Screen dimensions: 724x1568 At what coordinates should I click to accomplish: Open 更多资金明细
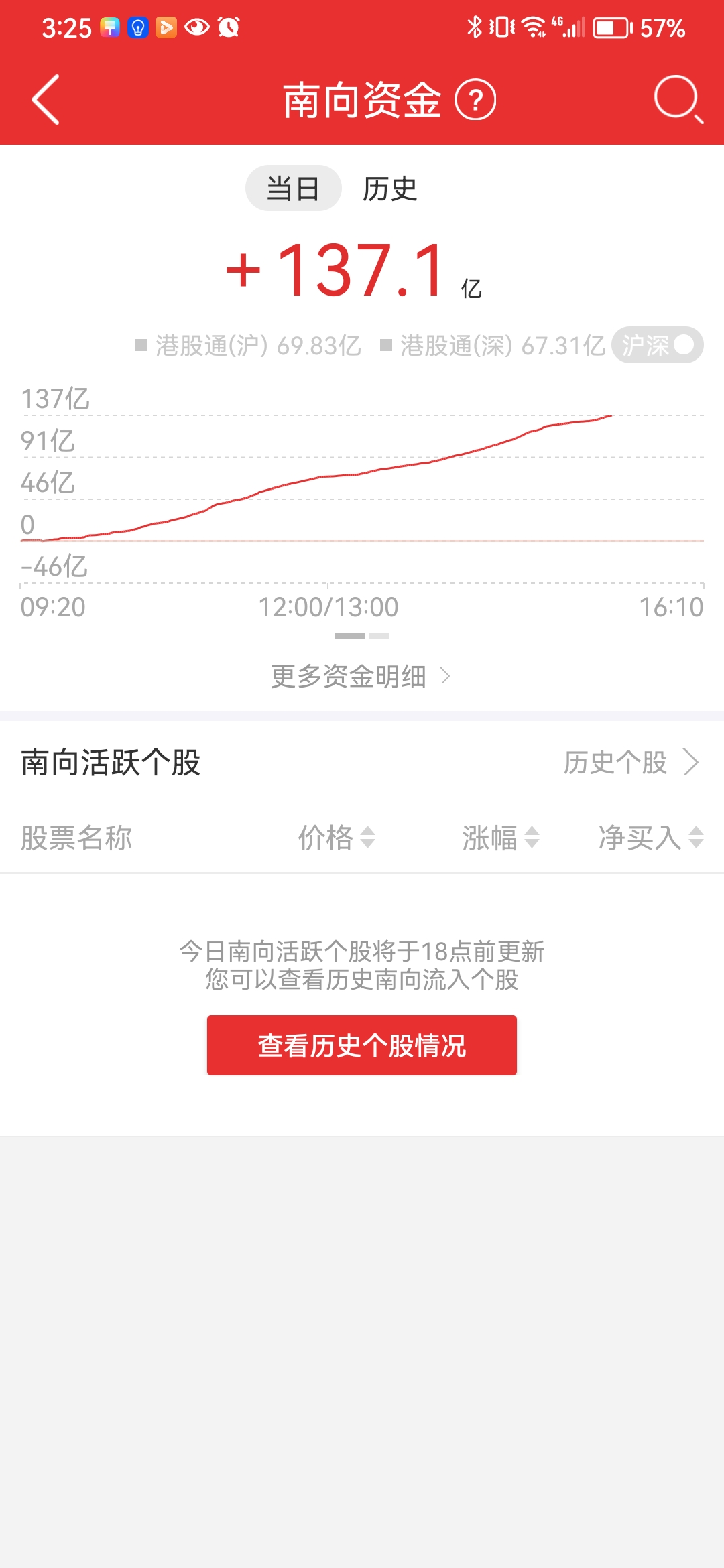tap(361, 676)
